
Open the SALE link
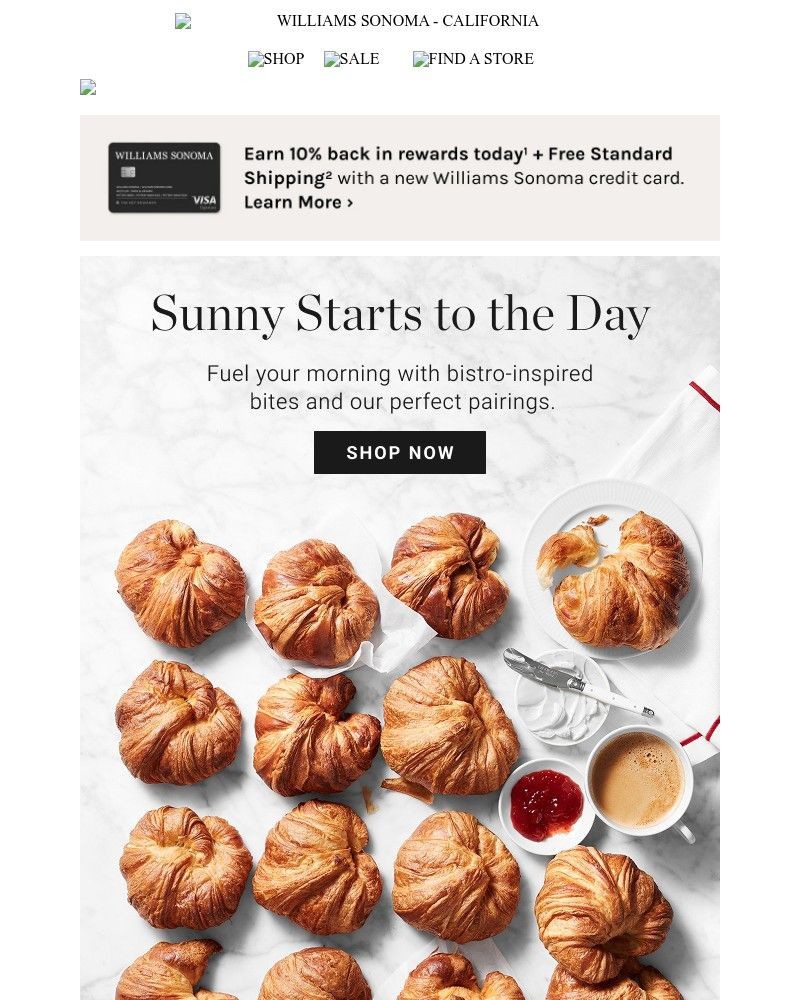click(x=352, y=59)
